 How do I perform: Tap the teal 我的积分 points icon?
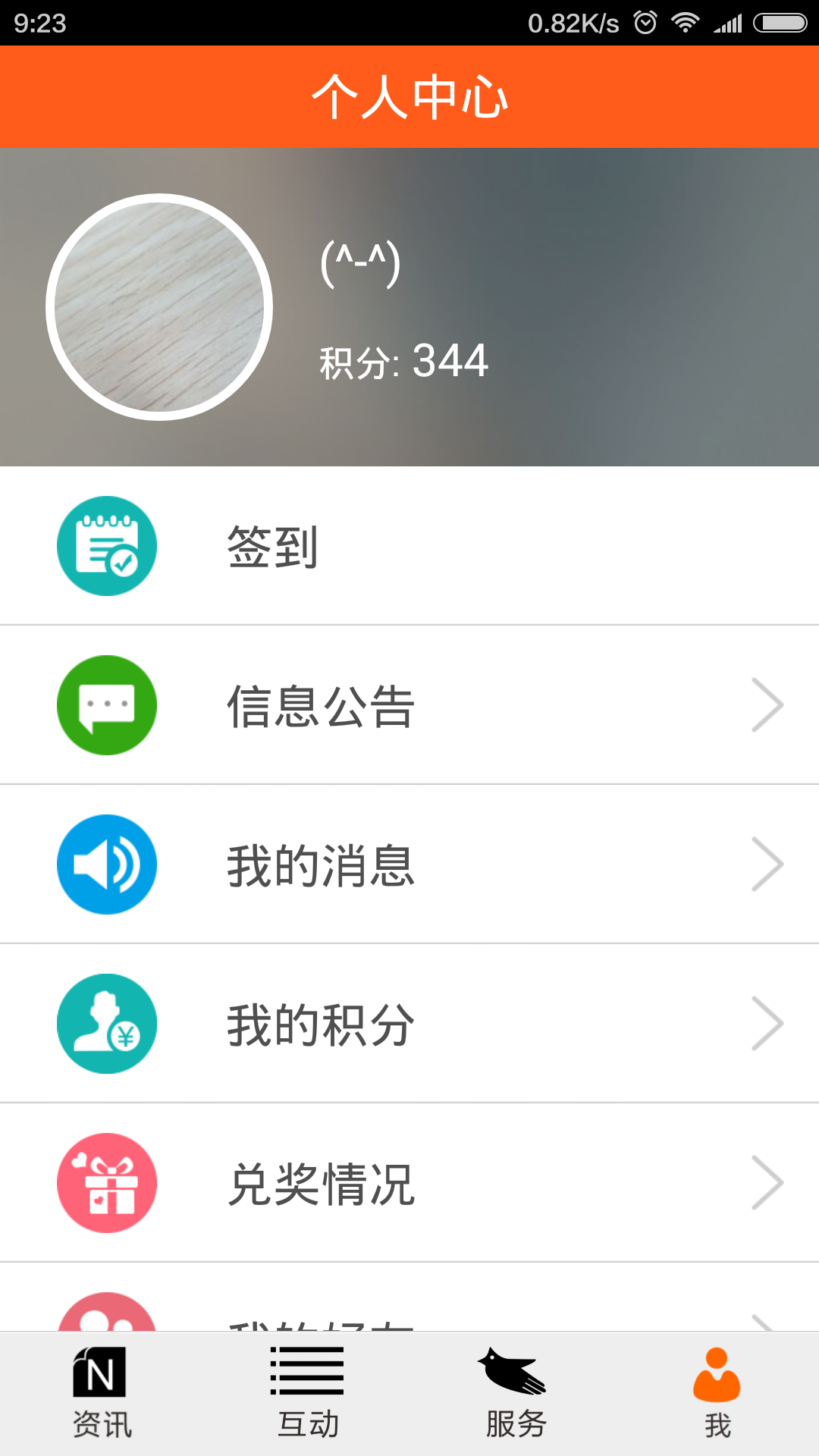point(106,1023)
